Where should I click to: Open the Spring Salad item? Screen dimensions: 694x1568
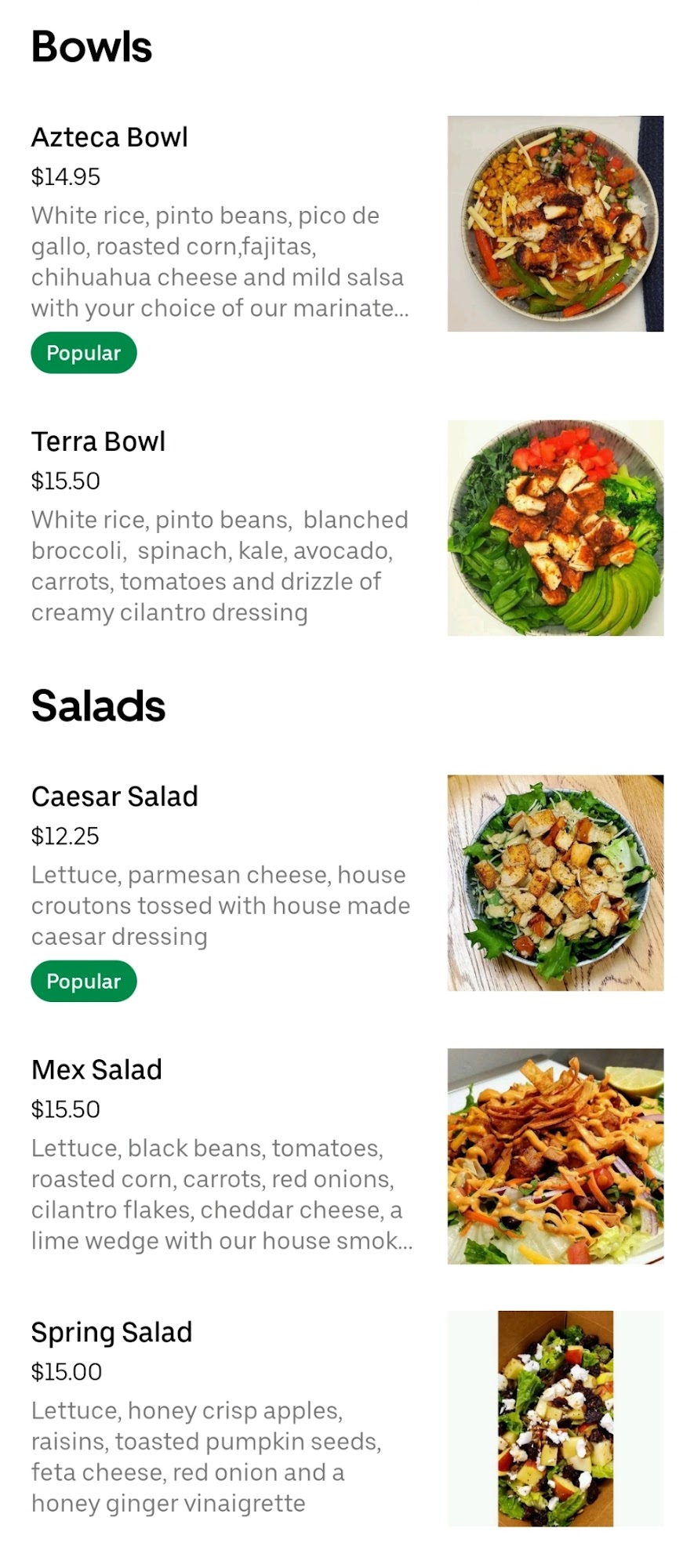(x=111, y=1333)
